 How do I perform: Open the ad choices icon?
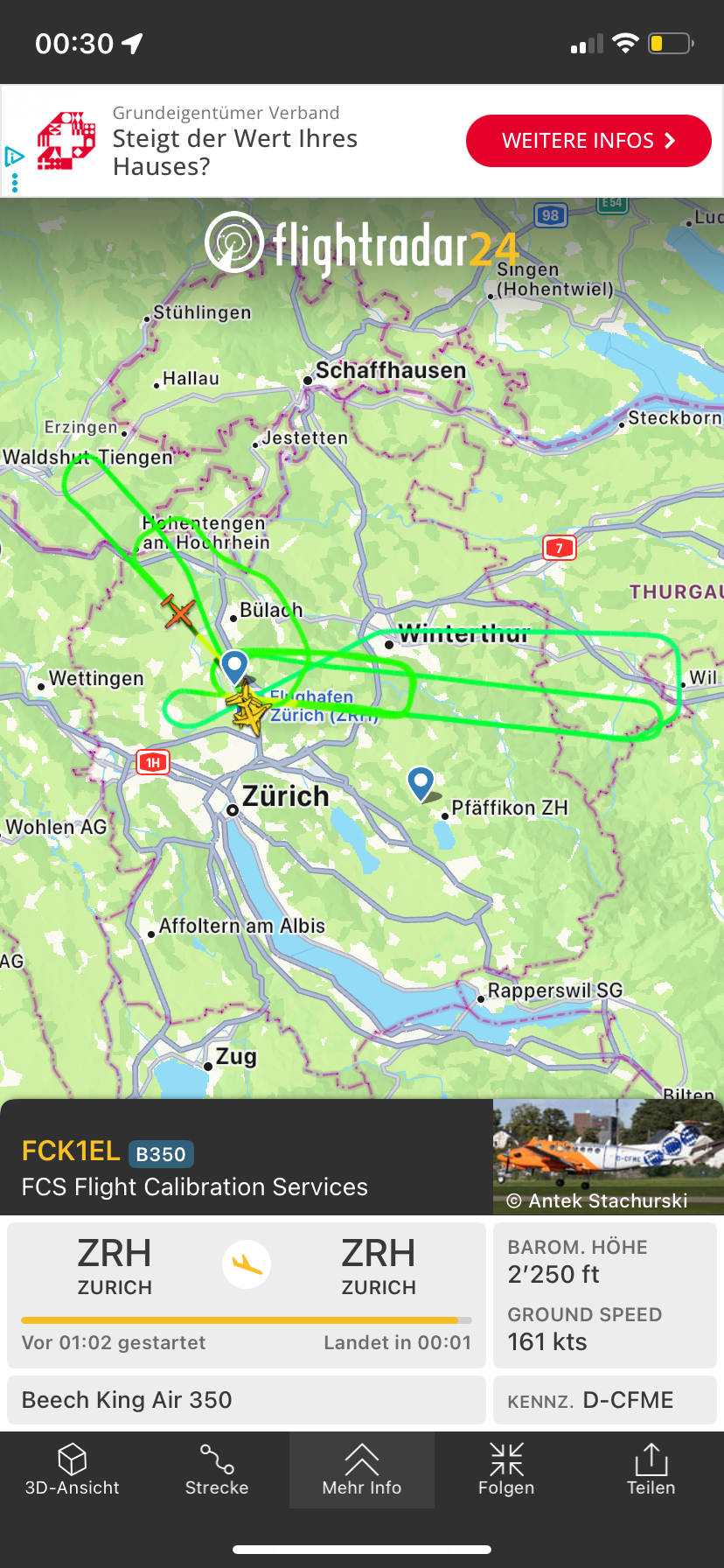[x=14, y=157]
